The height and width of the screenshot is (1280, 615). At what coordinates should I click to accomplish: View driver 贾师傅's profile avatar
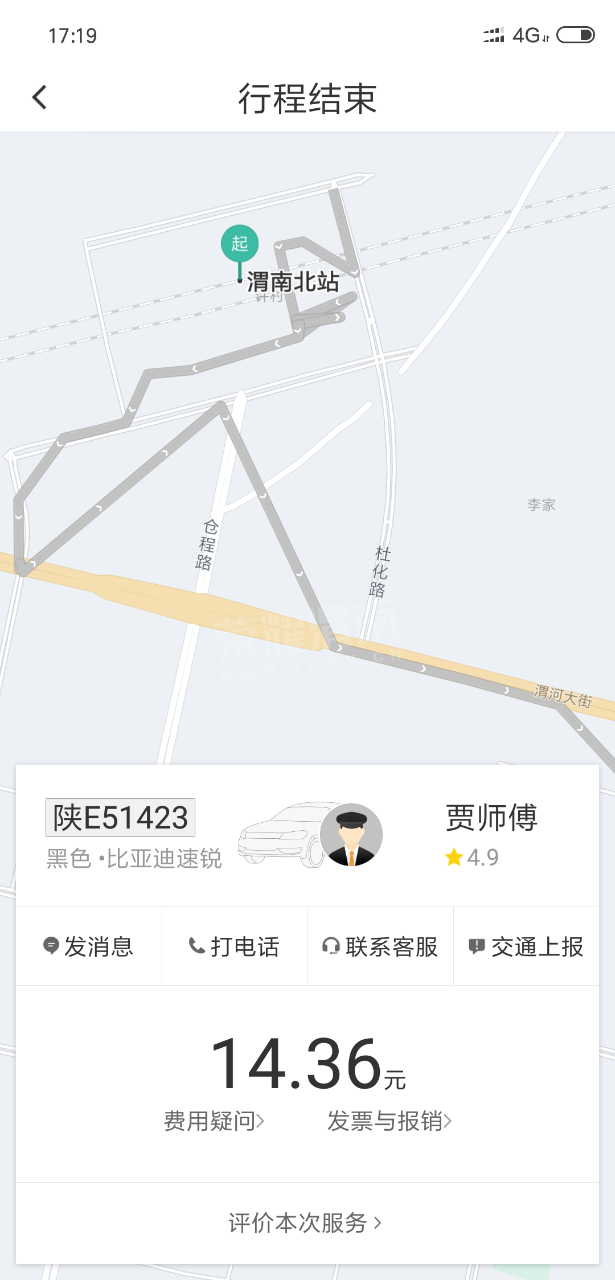coord(351,835)
